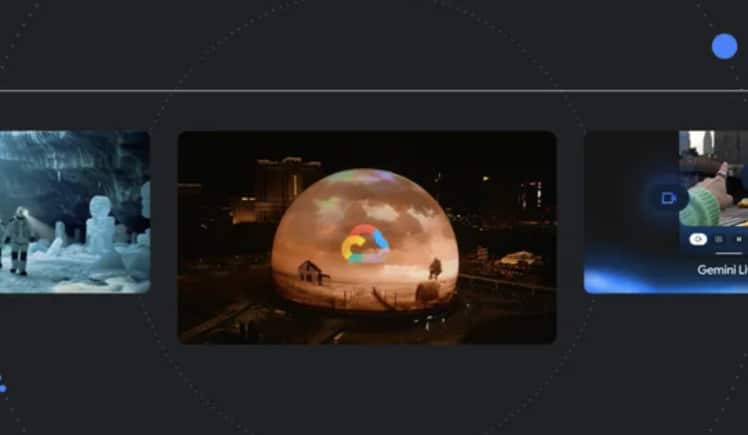Image resolution: width=748 pixels, height=435 pixels.
Task: Open the glowing sphere video card
Action: click(366, 238)
